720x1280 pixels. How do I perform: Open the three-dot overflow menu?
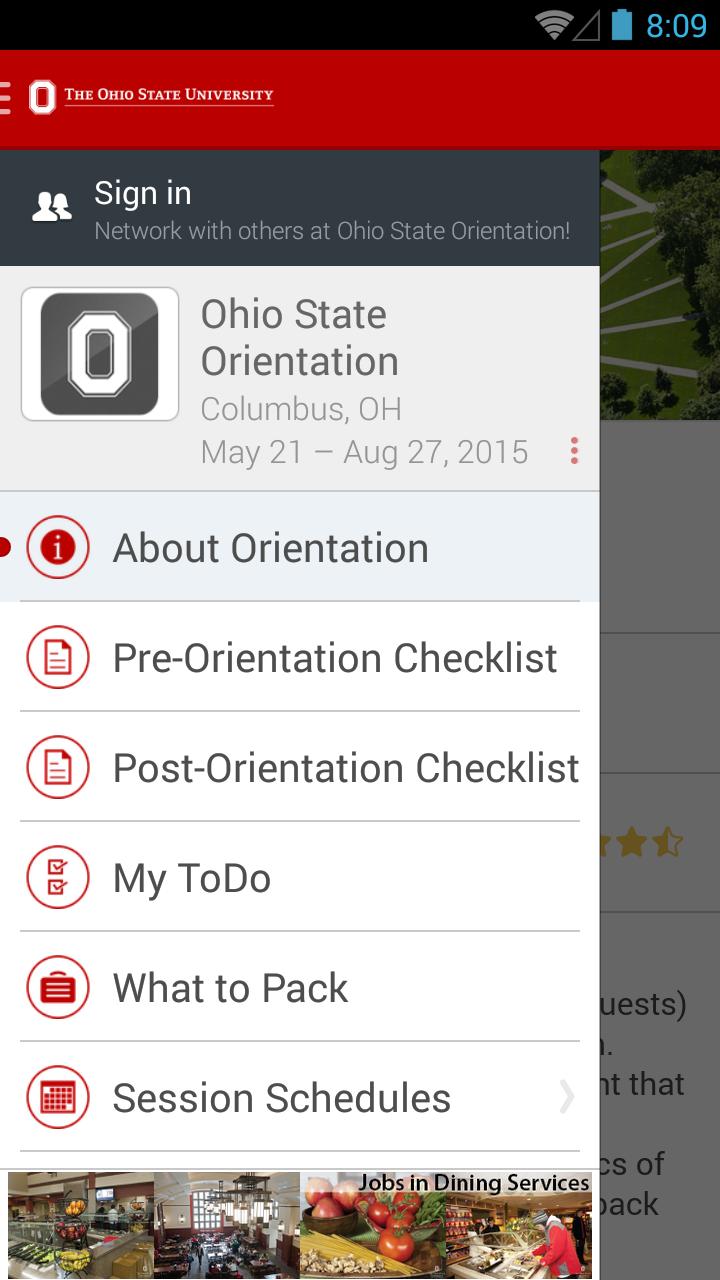(x=574, y=450)
